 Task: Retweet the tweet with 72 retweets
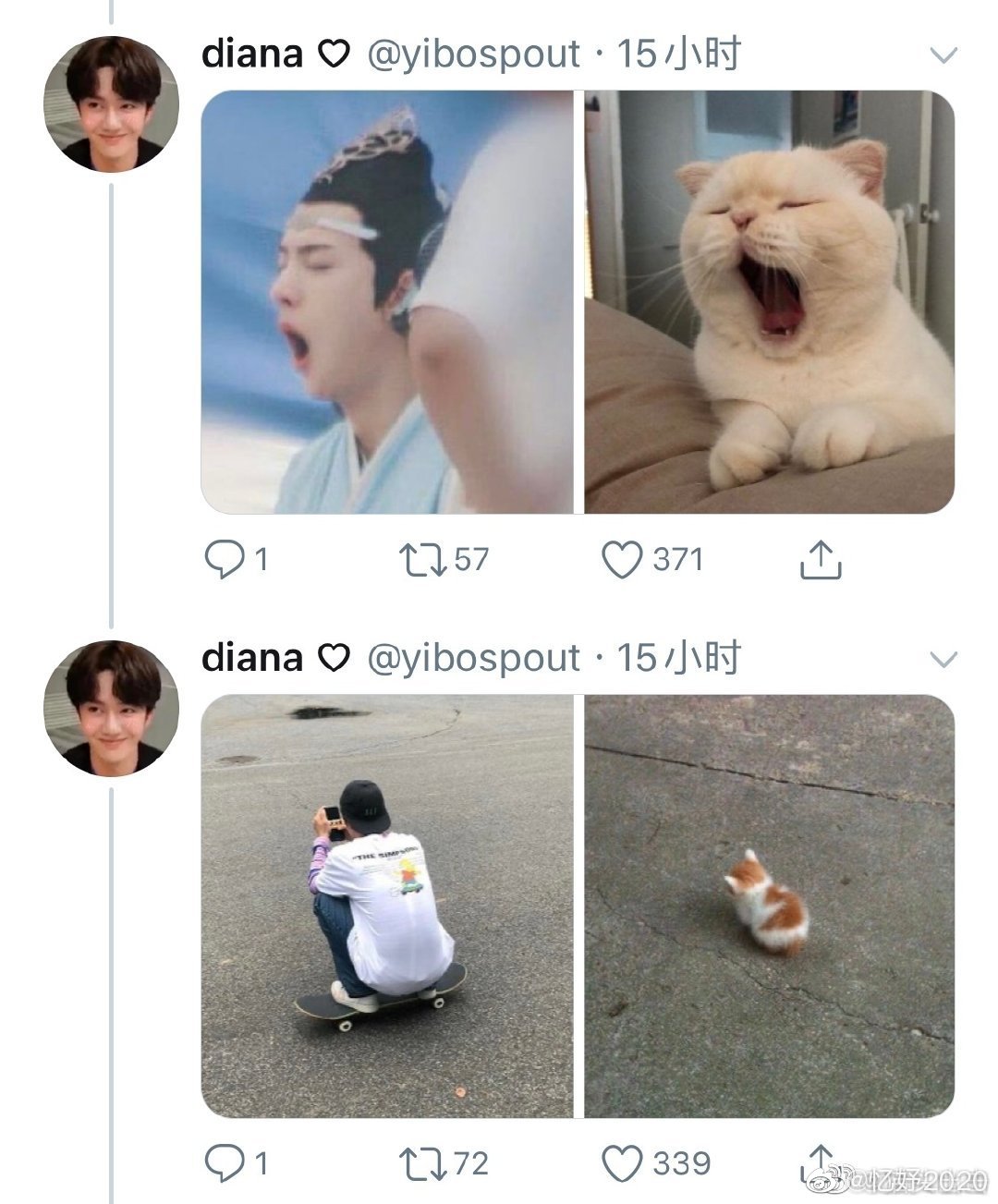pos(423,1163)
